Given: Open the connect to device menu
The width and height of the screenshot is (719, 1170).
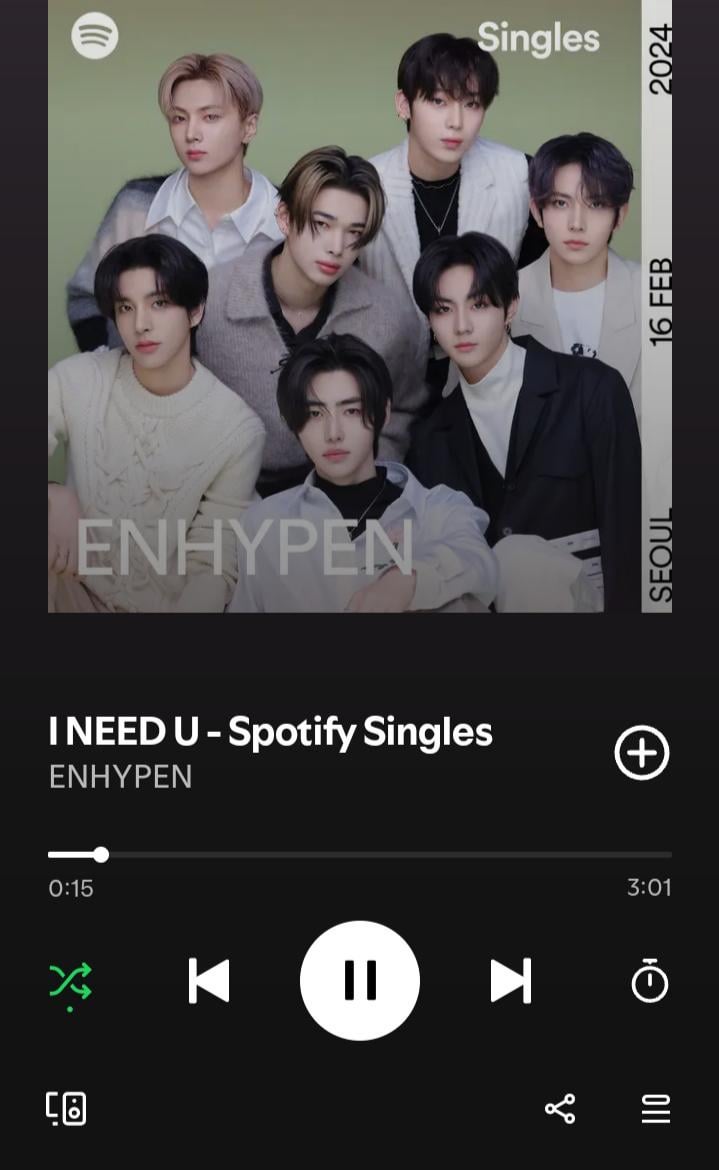Looking at the screenshot, I should (66, 1108).
